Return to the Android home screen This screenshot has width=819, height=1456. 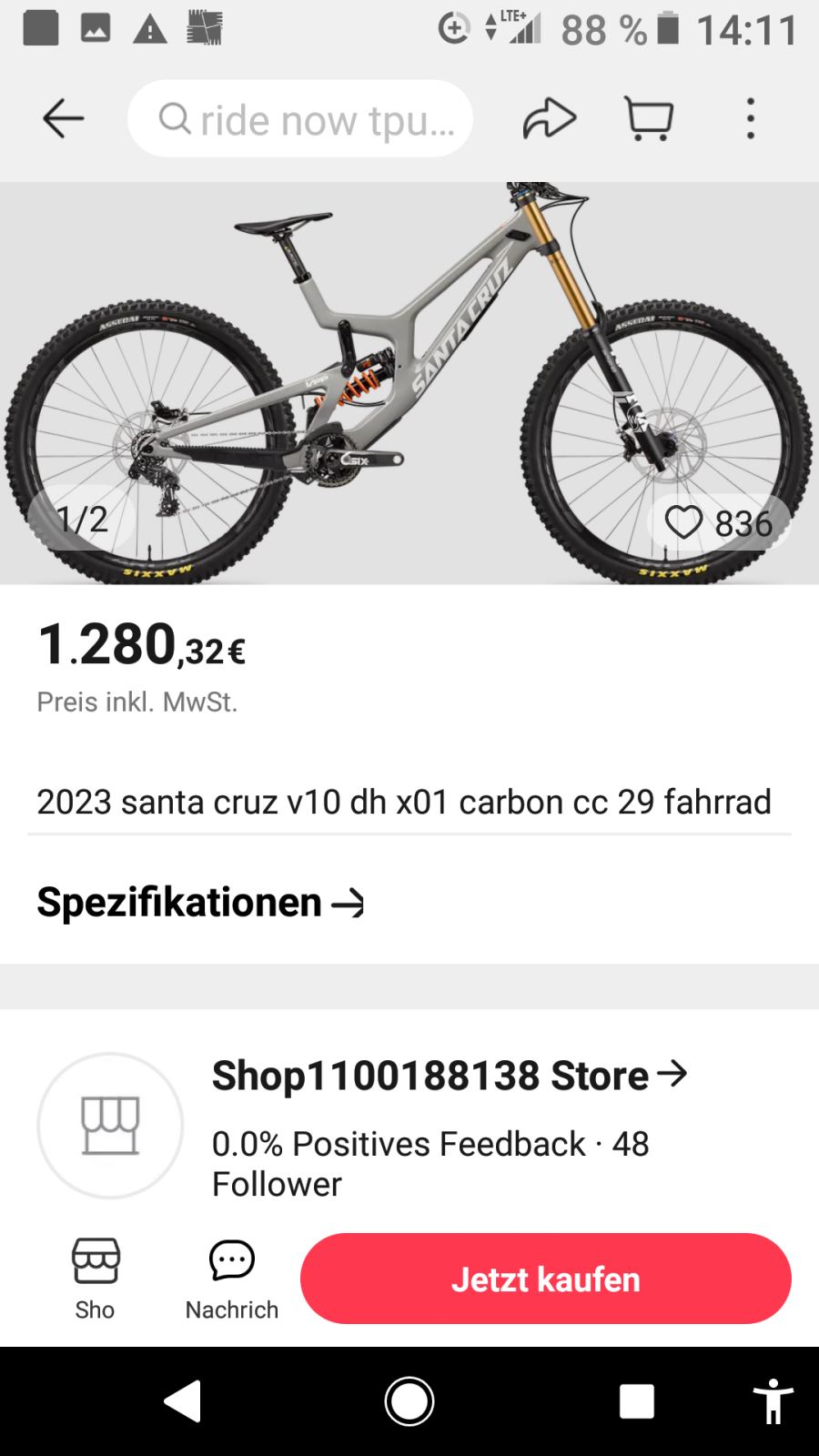(409, 1401)
